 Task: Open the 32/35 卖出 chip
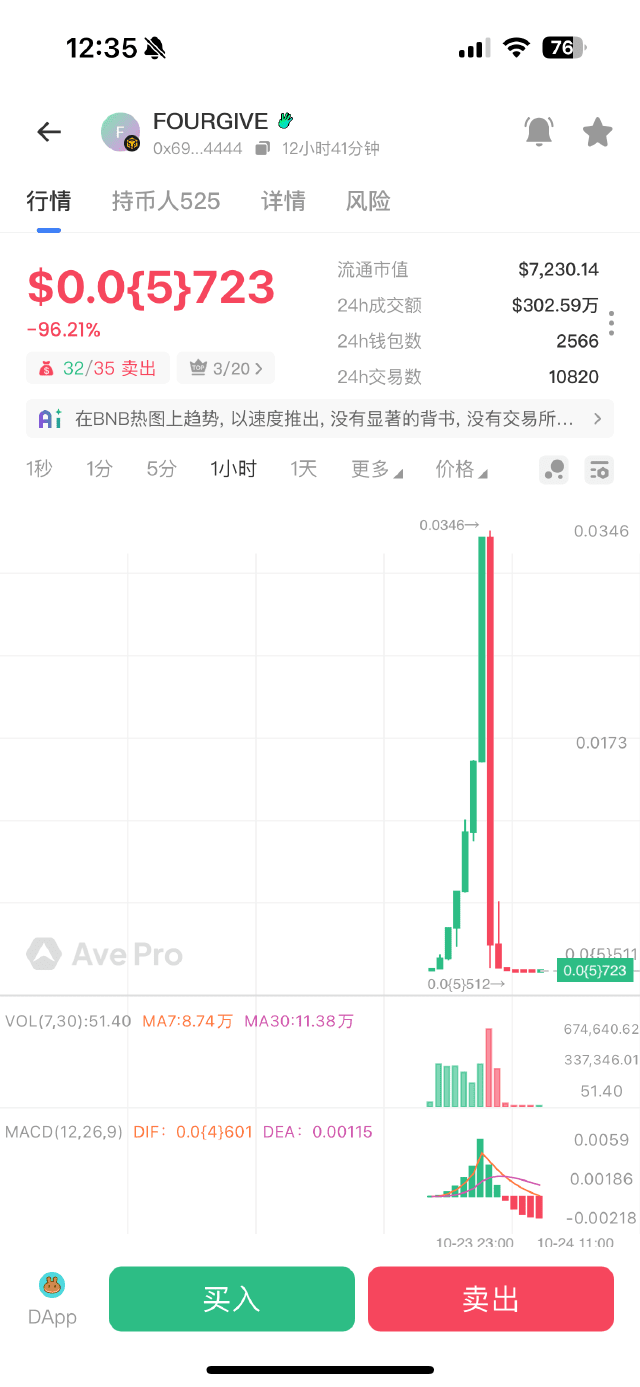point(98,368)
